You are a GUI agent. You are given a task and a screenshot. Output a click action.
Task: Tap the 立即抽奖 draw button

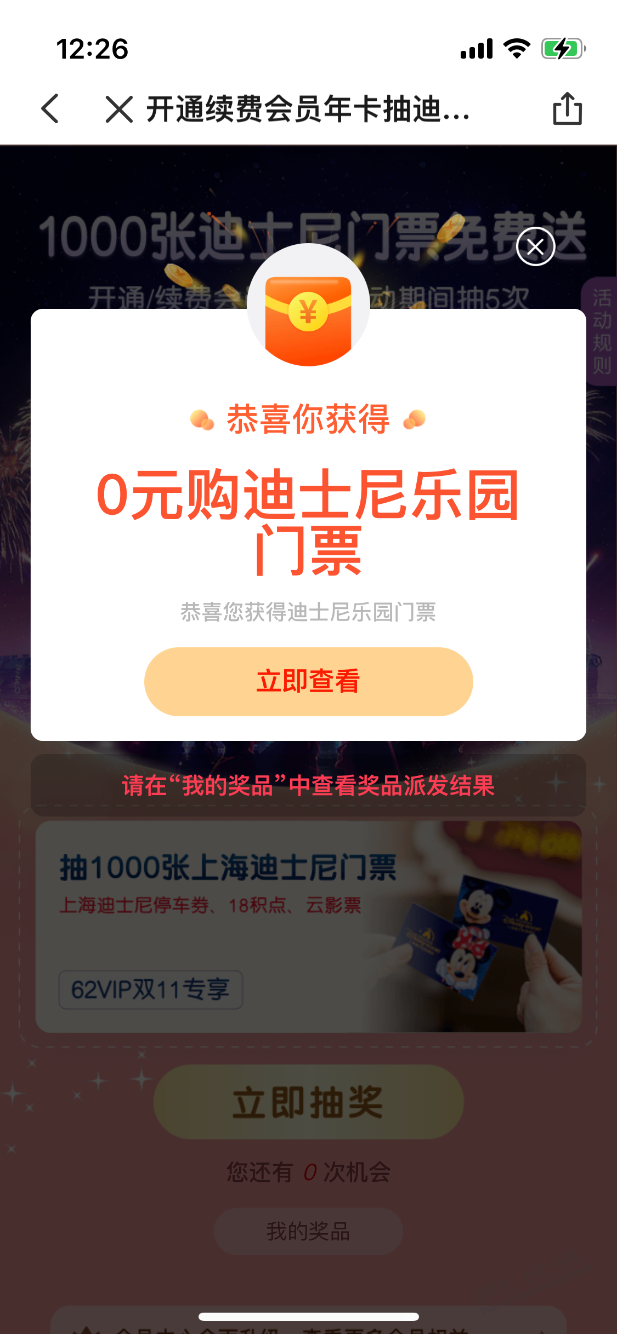(x=308, y=1102)
